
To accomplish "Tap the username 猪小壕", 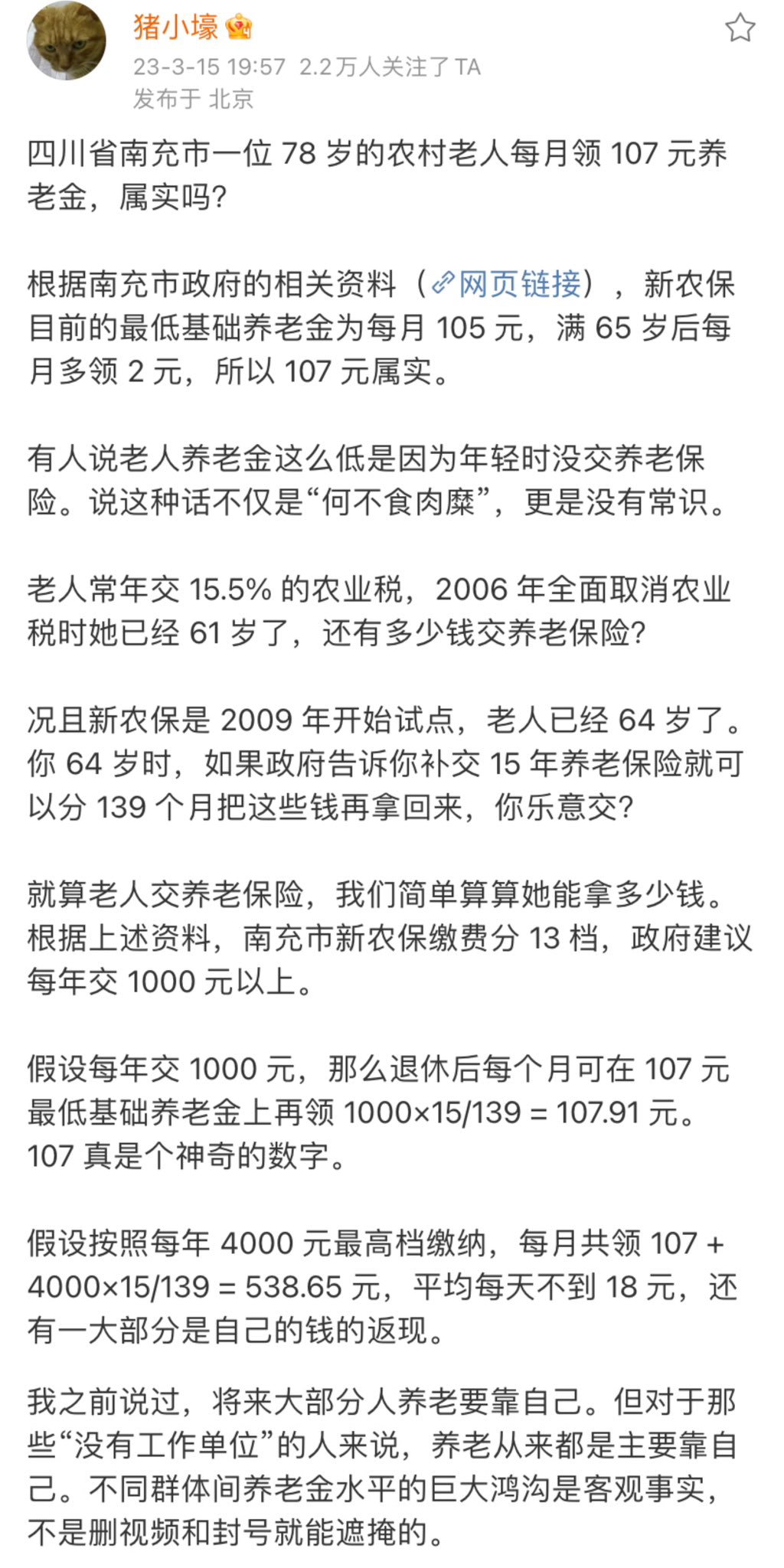I will 176,27.
